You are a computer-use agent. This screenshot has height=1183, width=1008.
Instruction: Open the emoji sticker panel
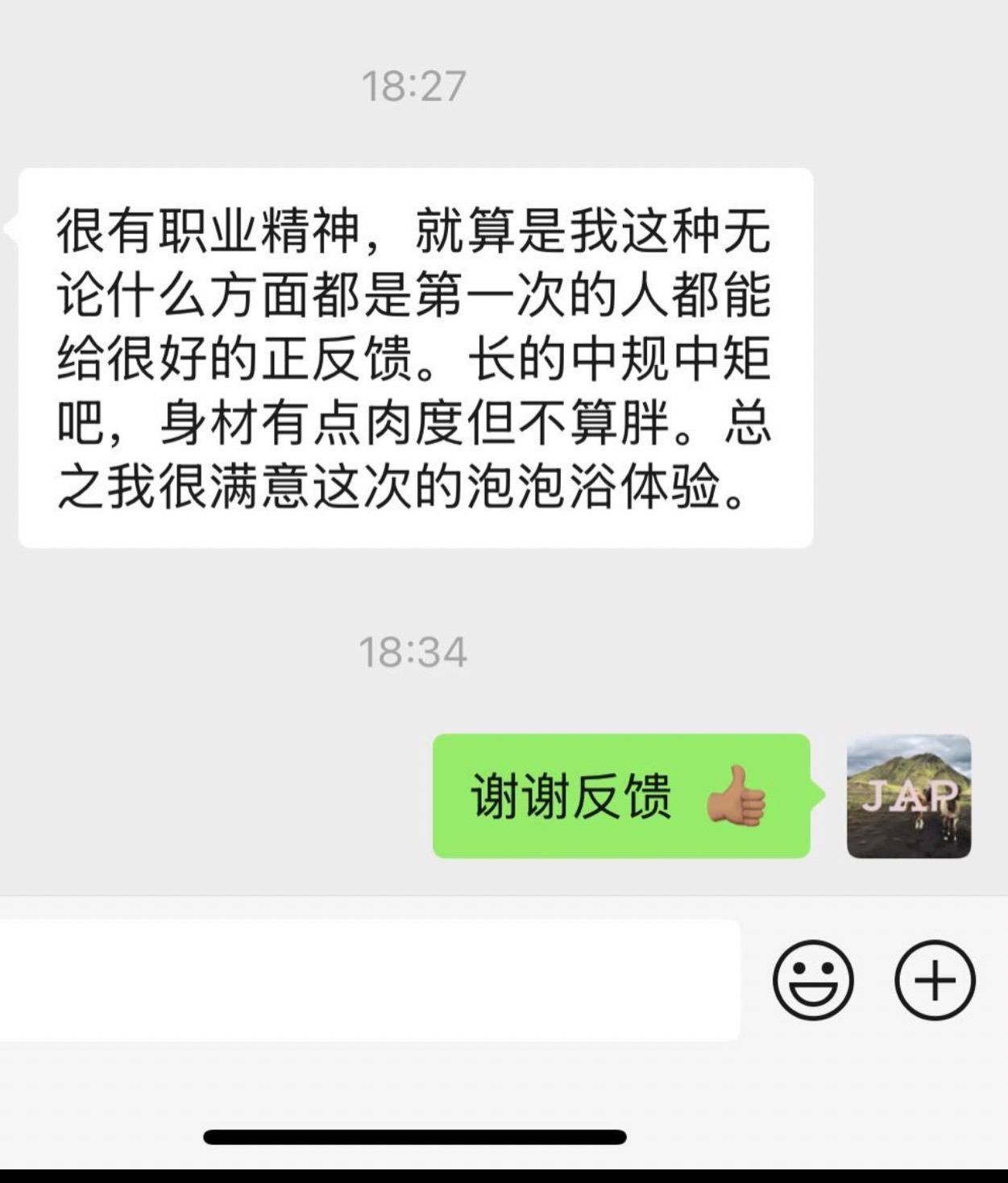coord(812,981)
